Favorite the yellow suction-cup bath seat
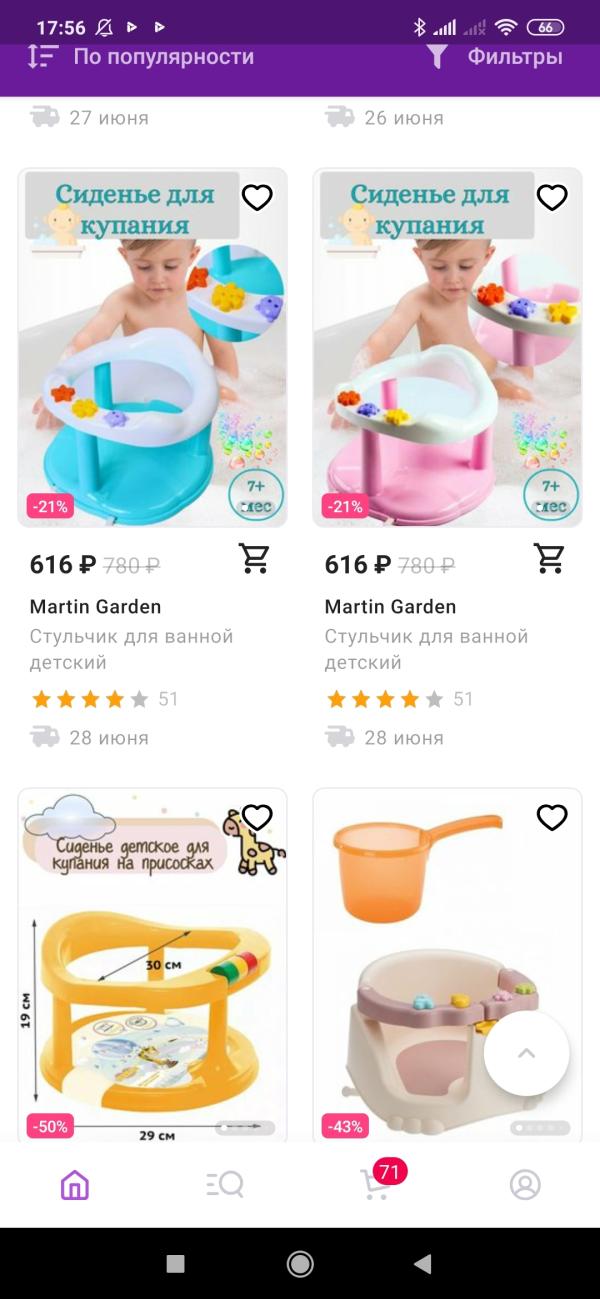 (x=257, y=818)
